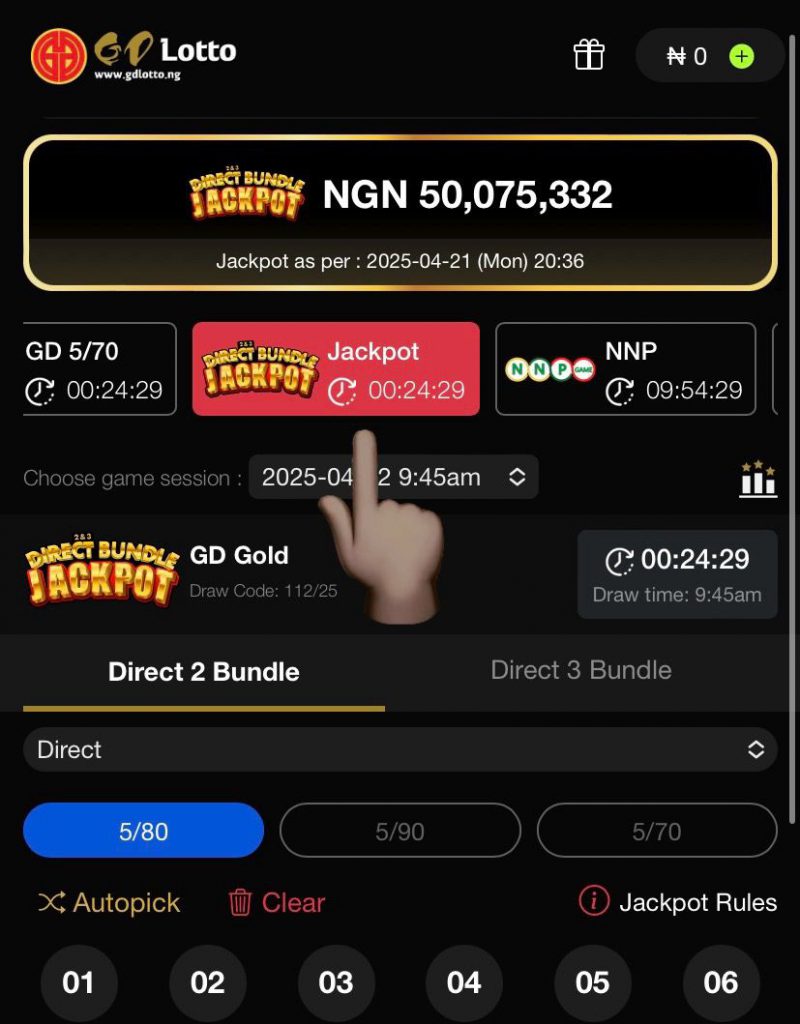This screenshot has height=1024, width=800.
Task: Select the NNP game card
Action: (x=626, y=369)
